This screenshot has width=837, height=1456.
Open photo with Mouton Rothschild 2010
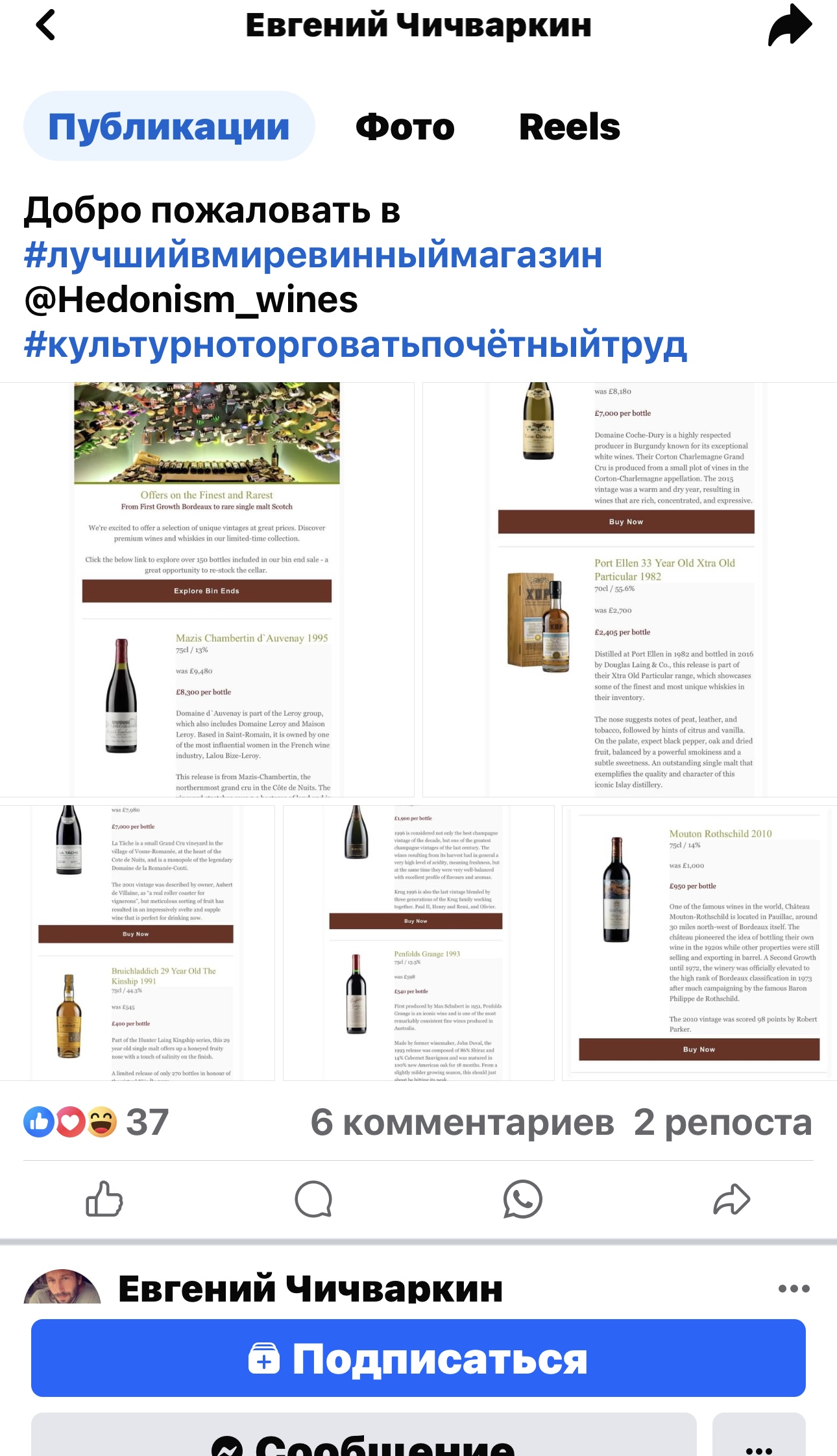coord(699,943)
